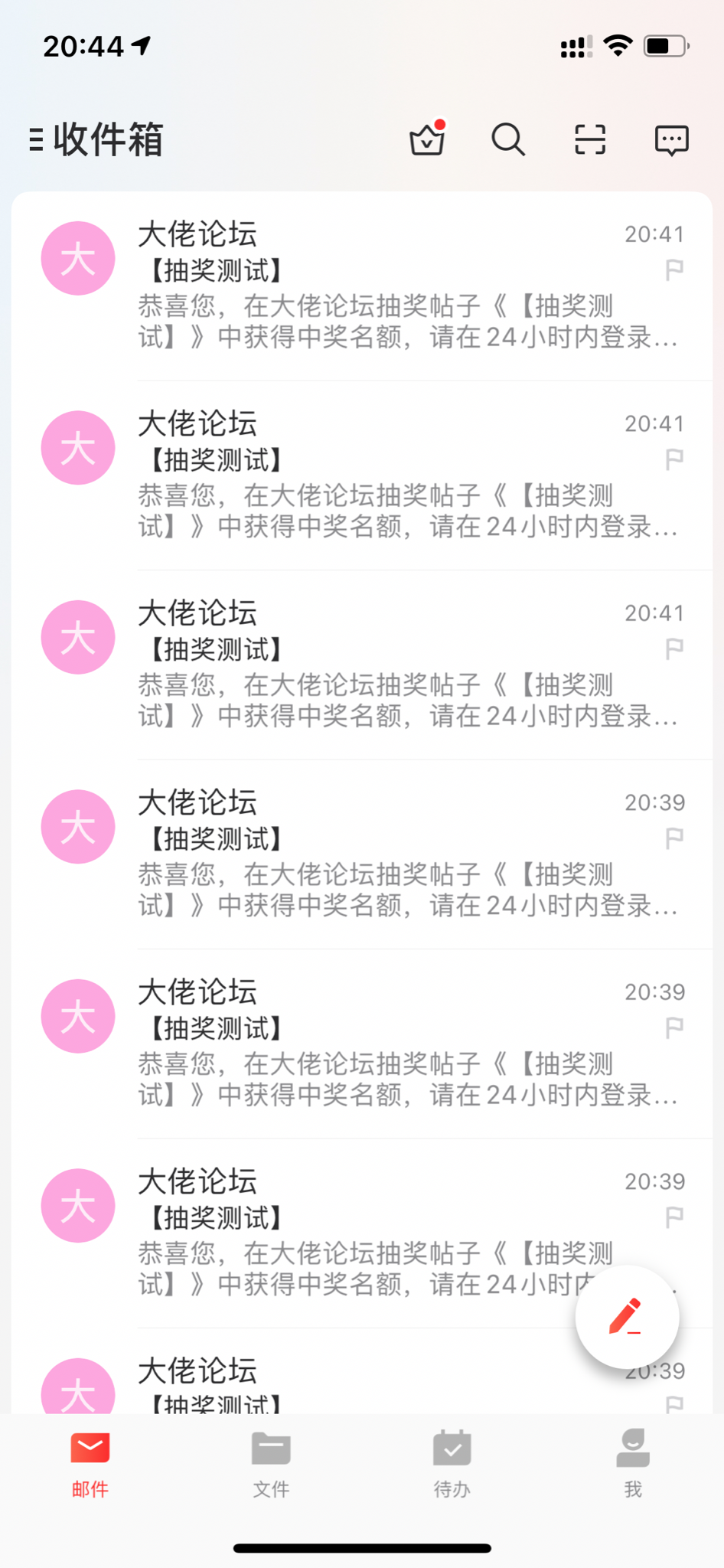724x1568 pixels.
Task: Switch to the 文件 tab
Action: point(271,1463)
